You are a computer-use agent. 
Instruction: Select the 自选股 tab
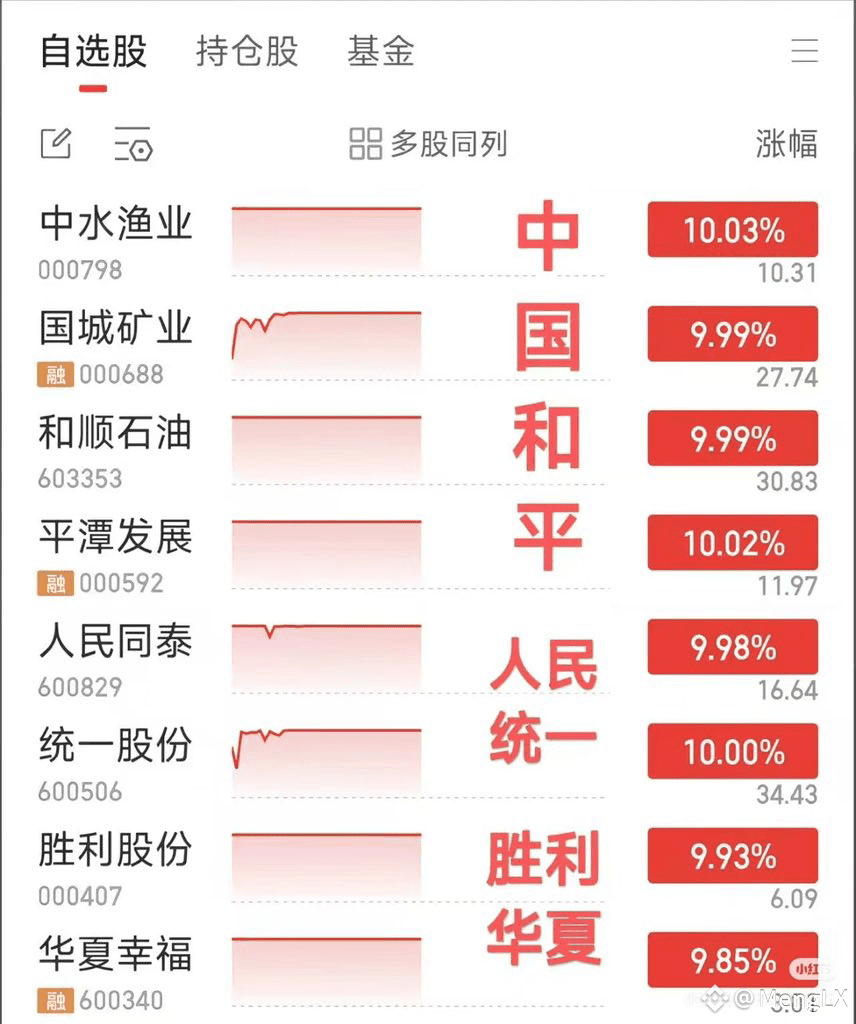[92, 54]
